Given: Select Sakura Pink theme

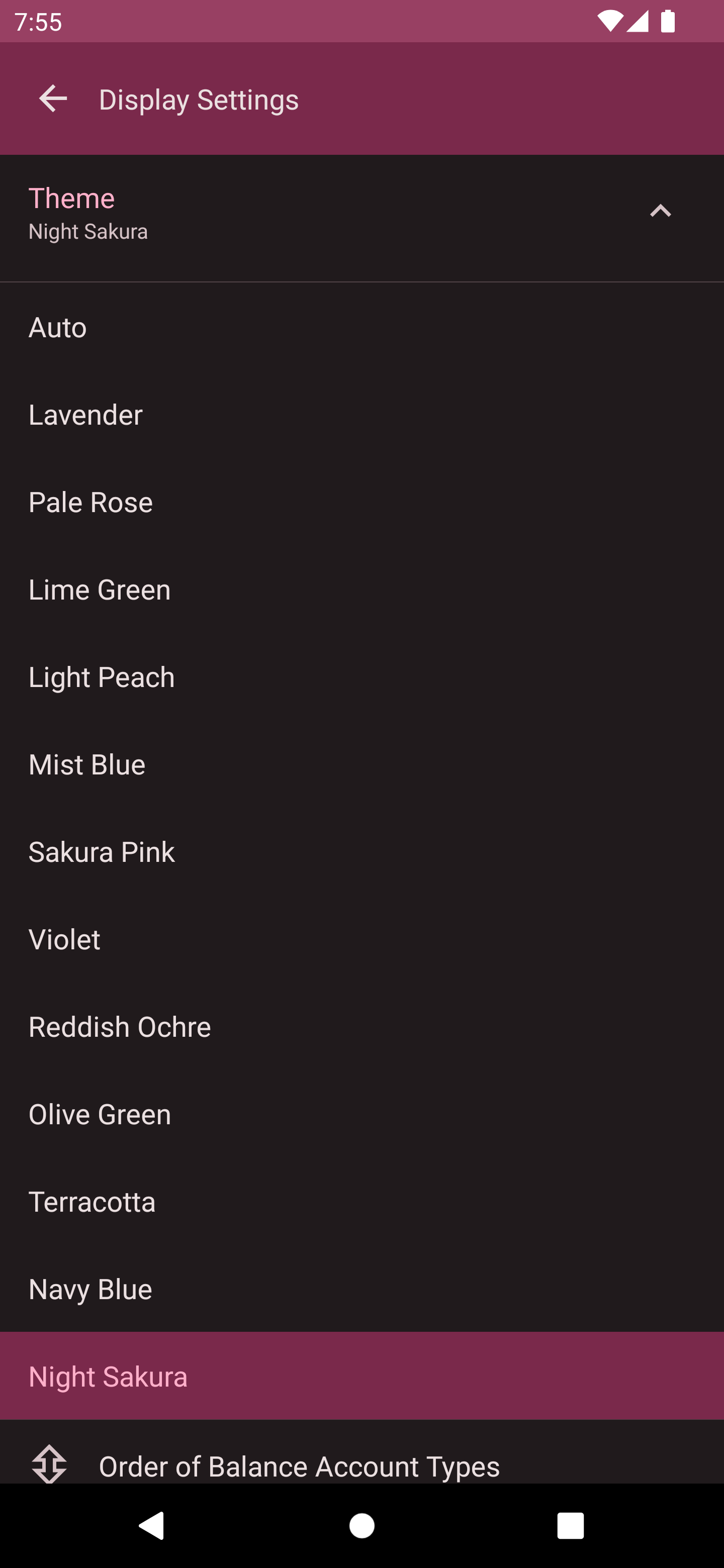Looking at the screenshot, I should pyautogui.click(x=361, y=851).
